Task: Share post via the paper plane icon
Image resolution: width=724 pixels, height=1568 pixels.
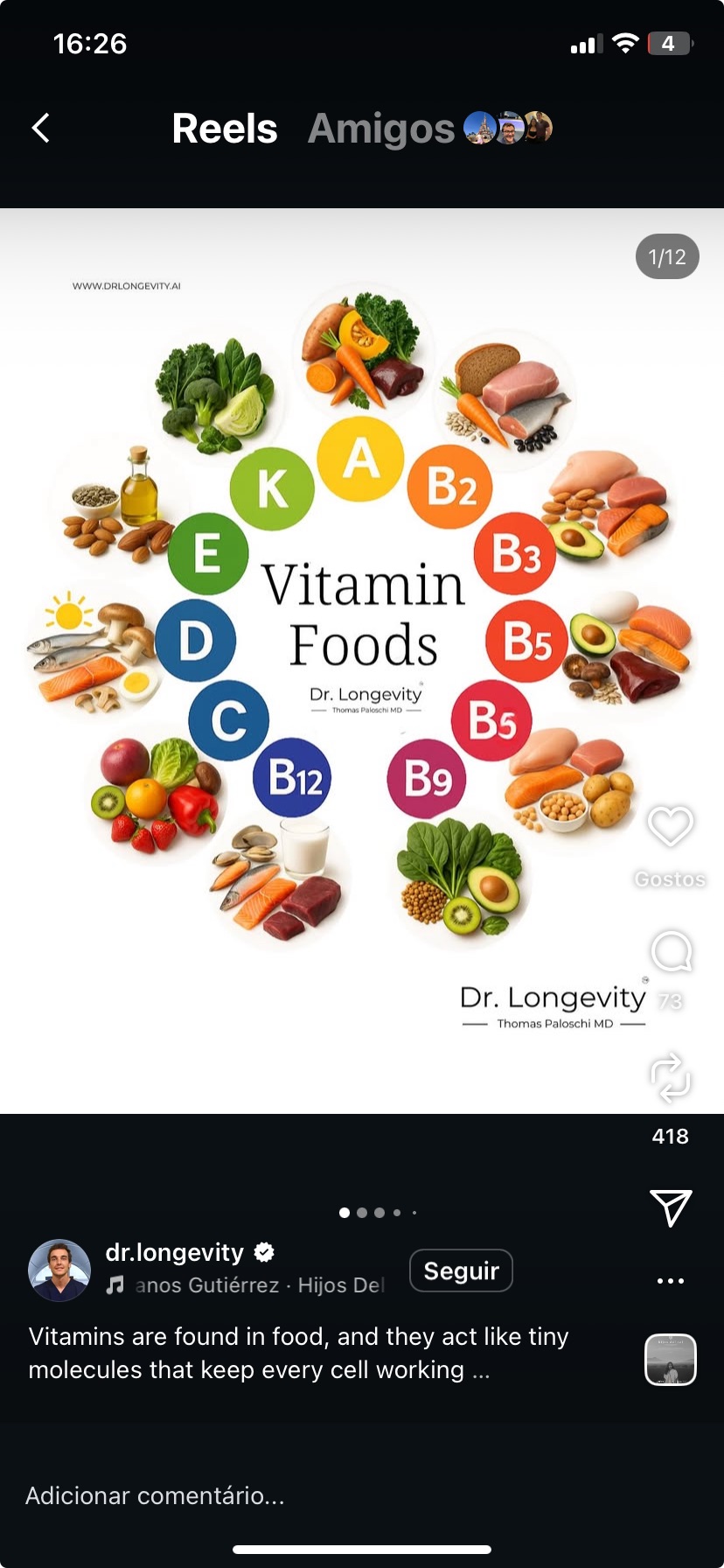Action: point(671,1207)
